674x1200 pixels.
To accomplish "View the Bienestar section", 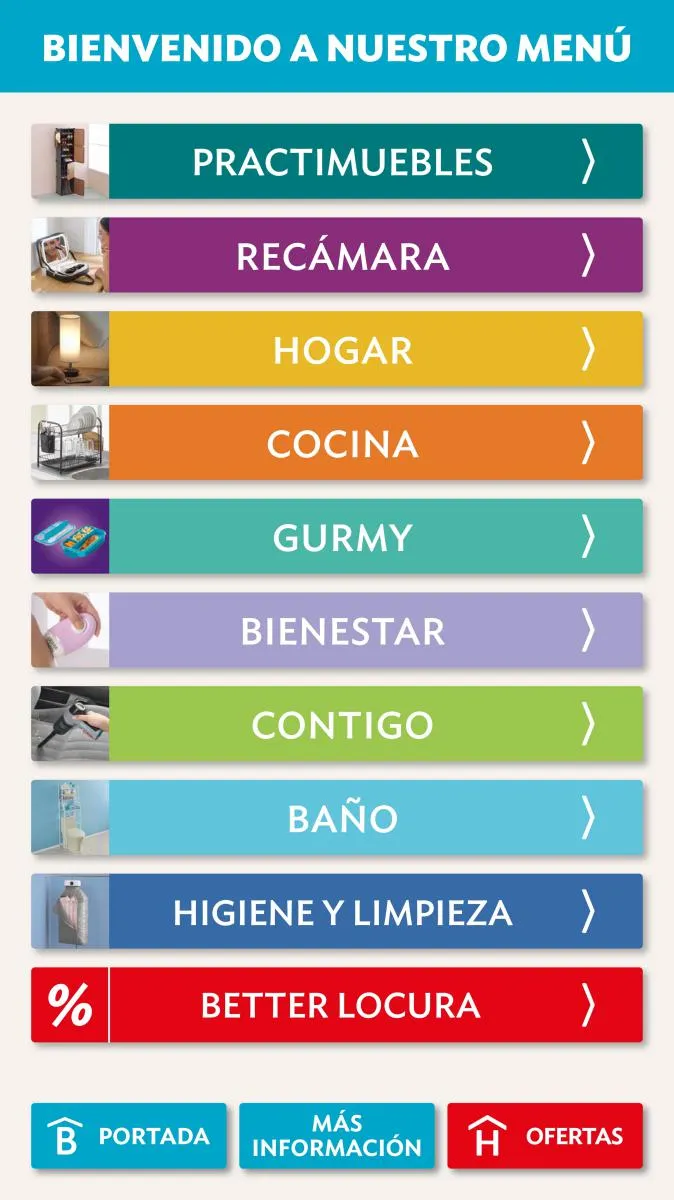I will 337,630.
